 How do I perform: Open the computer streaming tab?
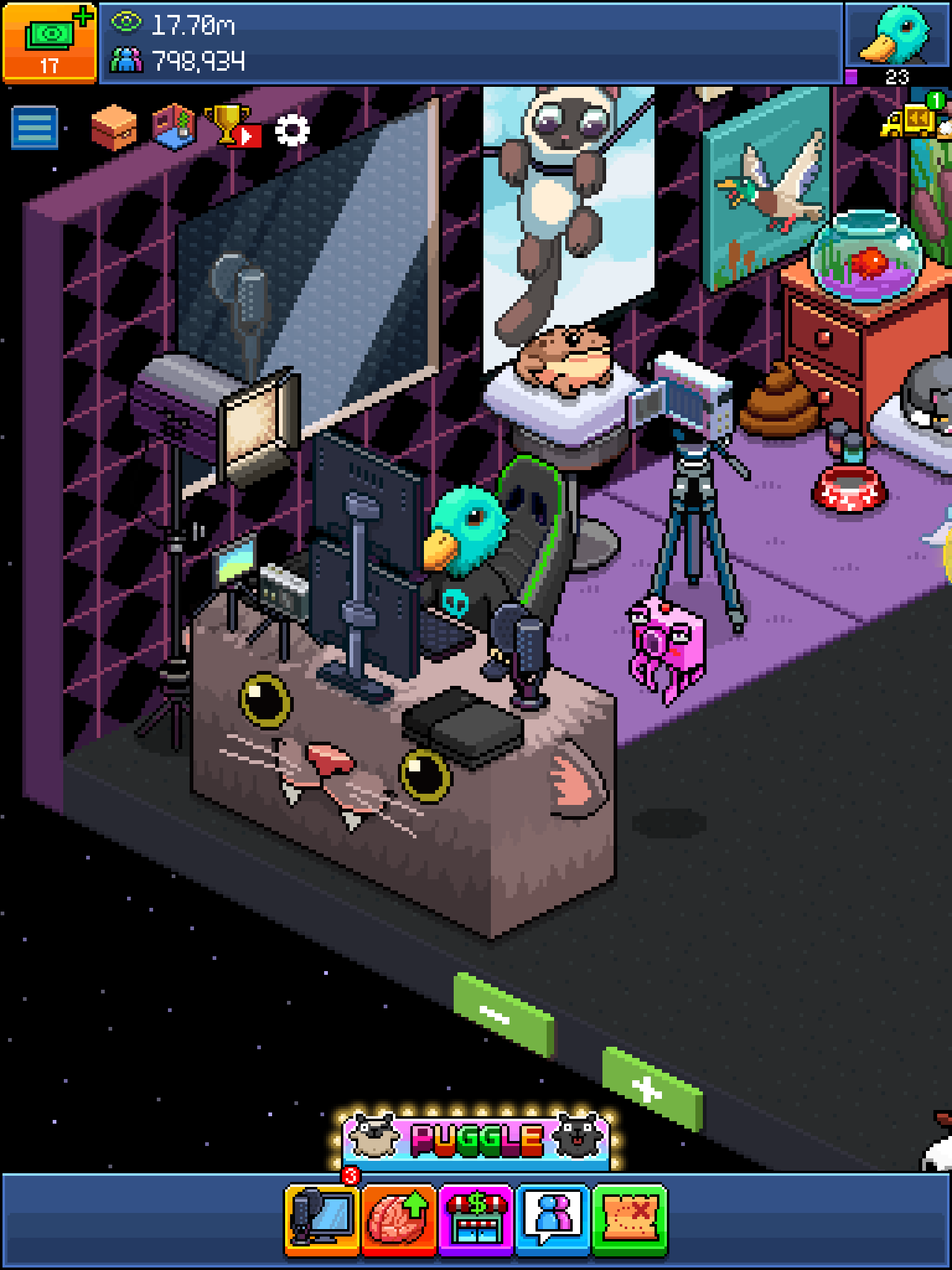coord(322,1220)
